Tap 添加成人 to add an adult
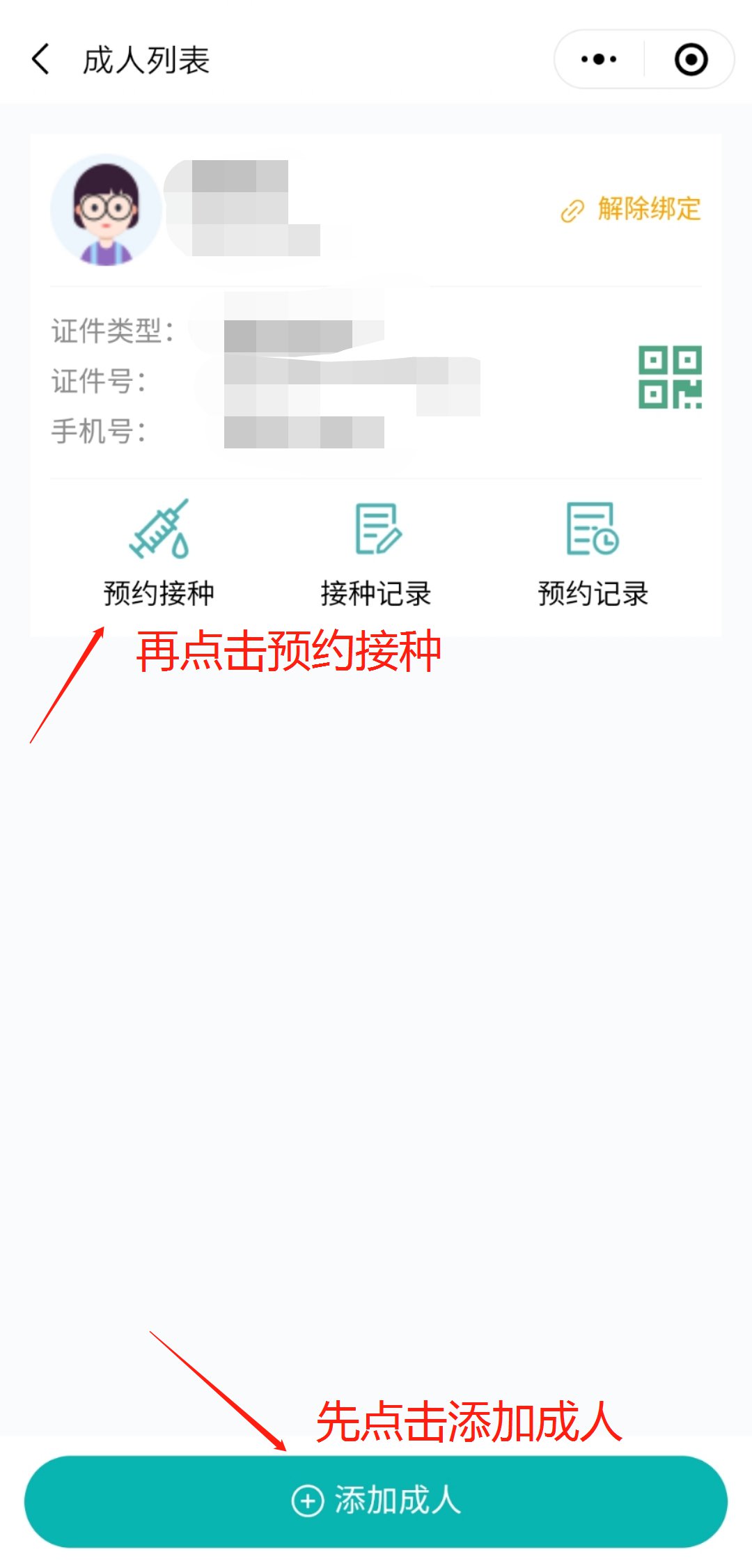 point(376,1500)
